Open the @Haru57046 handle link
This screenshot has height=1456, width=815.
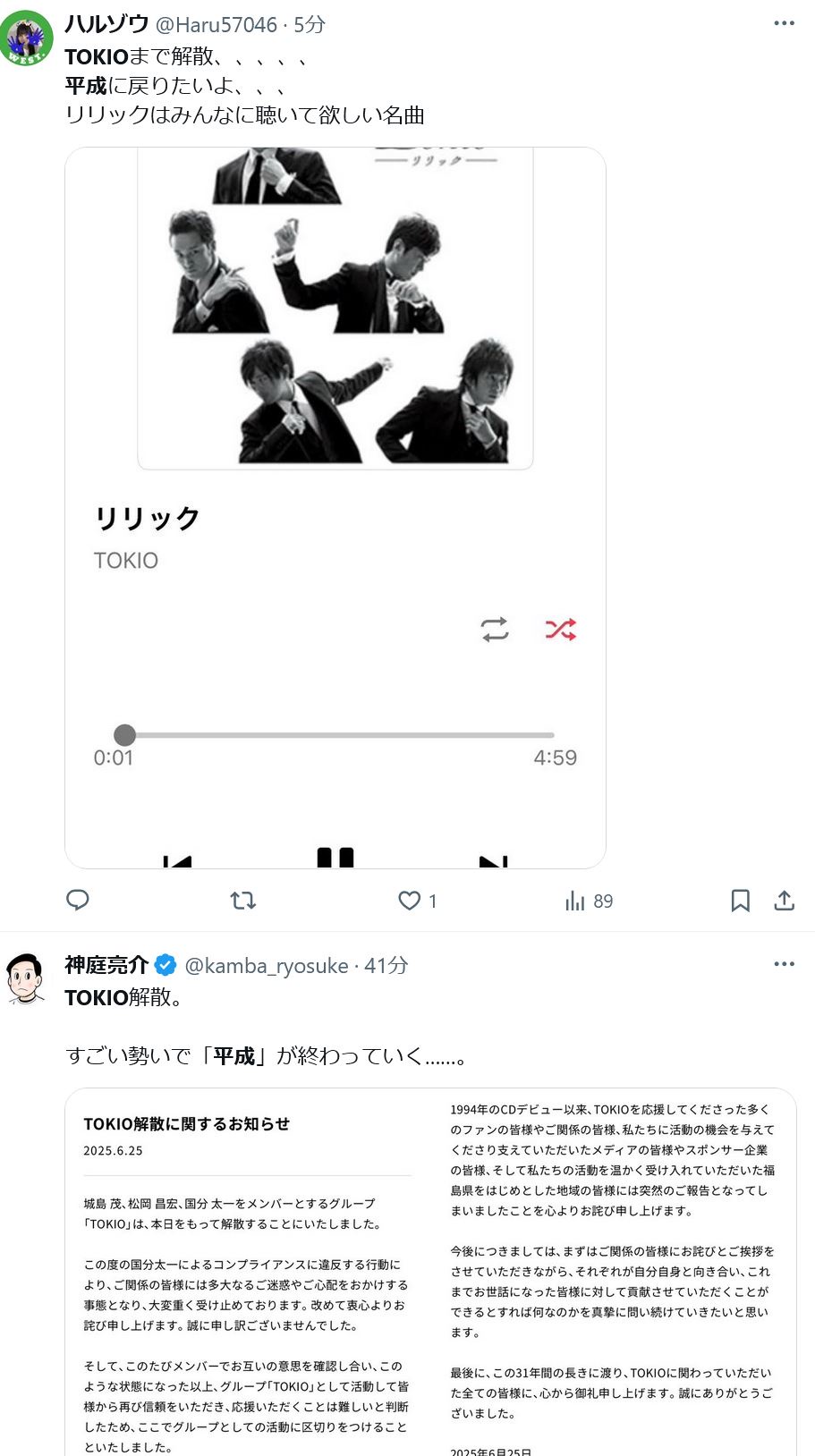[x=216, y=25]
